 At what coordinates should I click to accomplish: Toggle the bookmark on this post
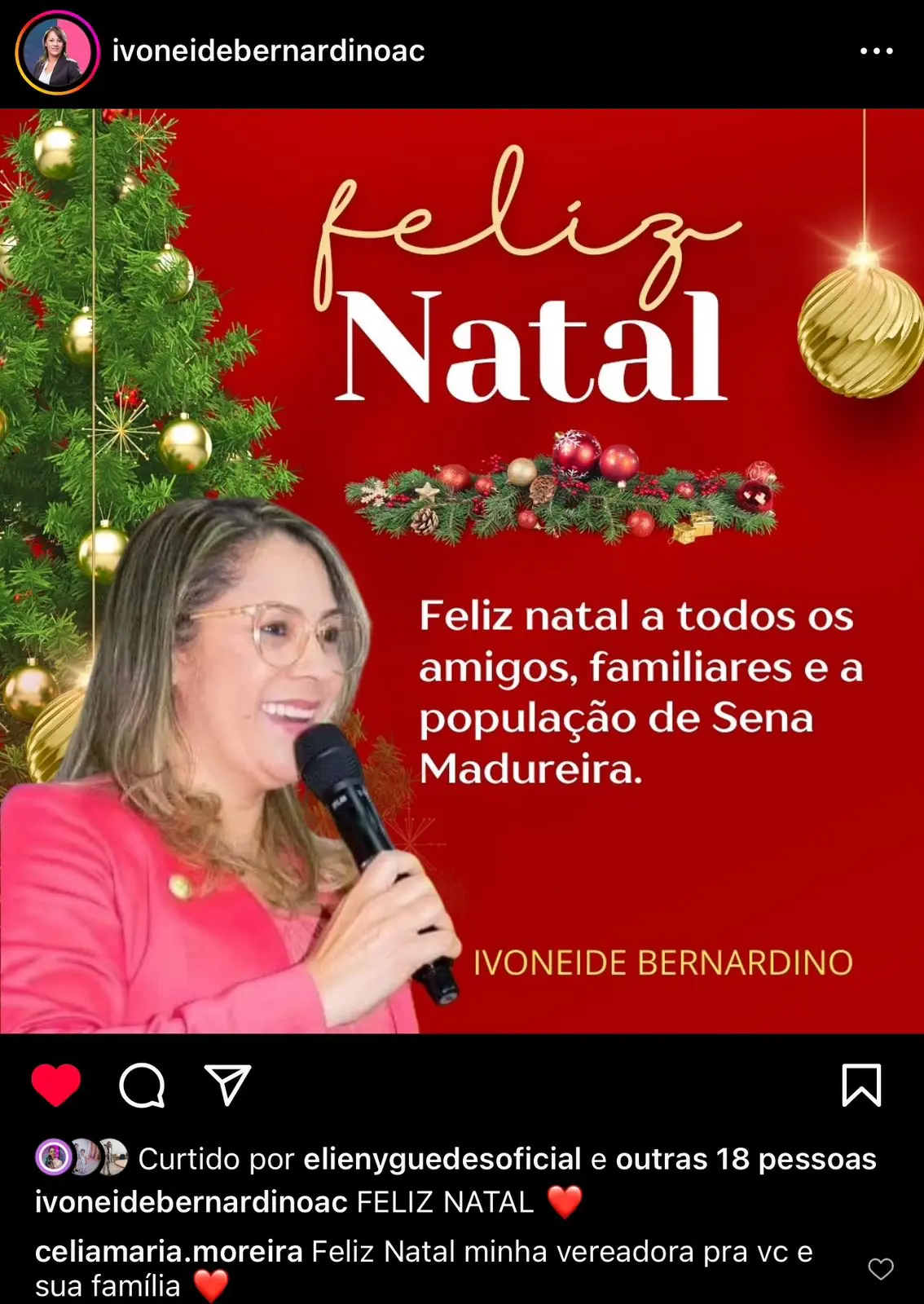pyautogui.click(x=861, y=1086)
